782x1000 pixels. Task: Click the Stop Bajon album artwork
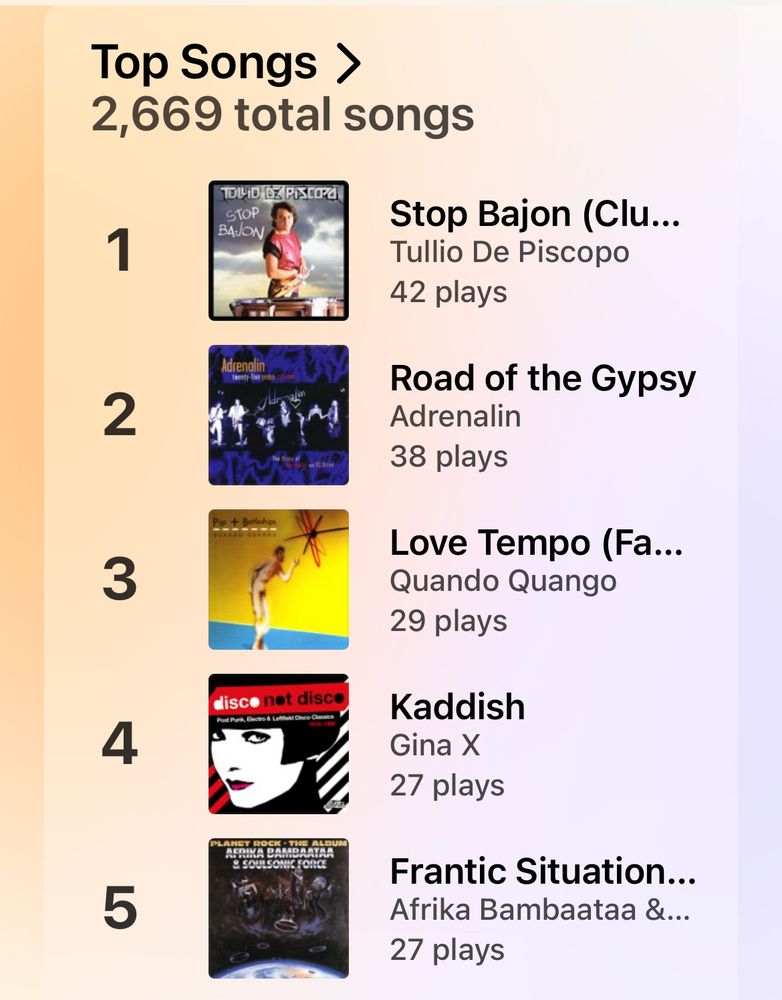click(x=278, y=251)
